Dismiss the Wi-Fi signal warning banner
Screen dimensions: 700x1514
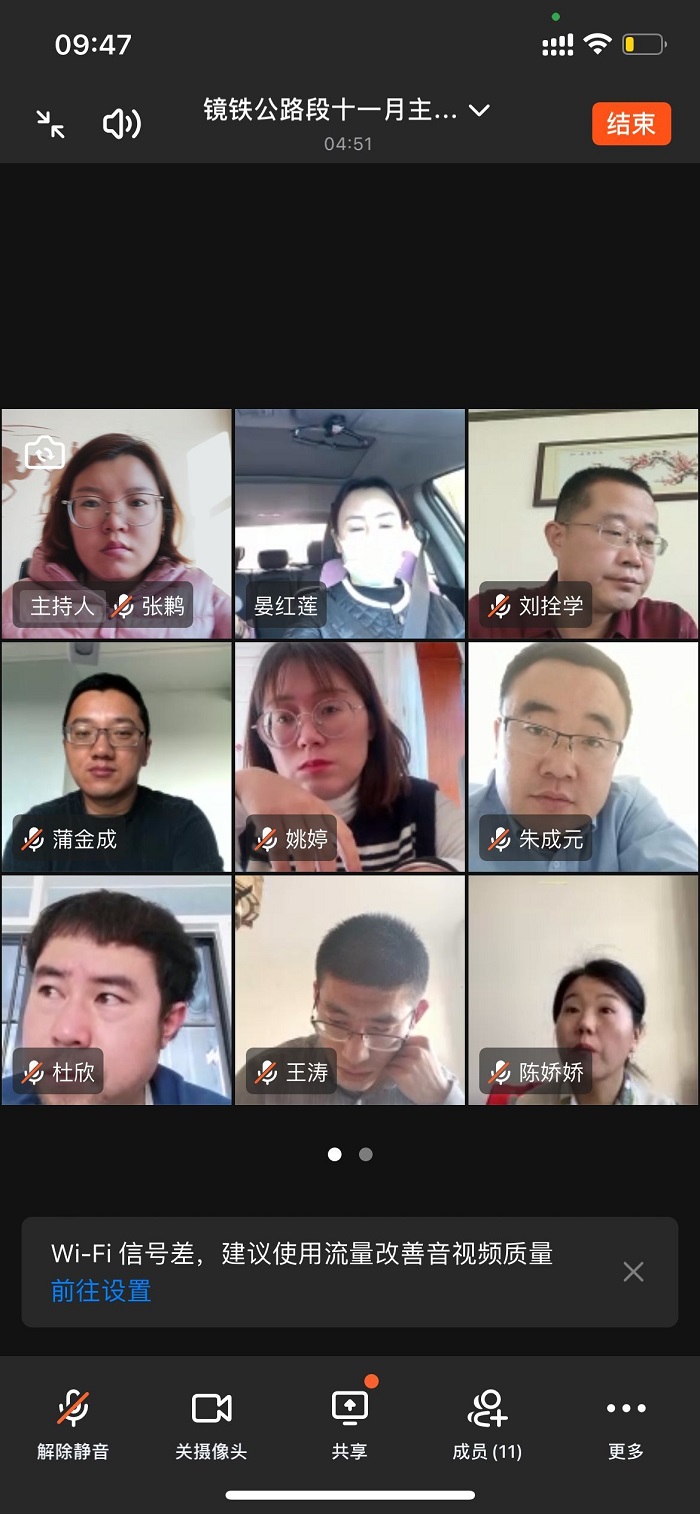[633, 1272]
